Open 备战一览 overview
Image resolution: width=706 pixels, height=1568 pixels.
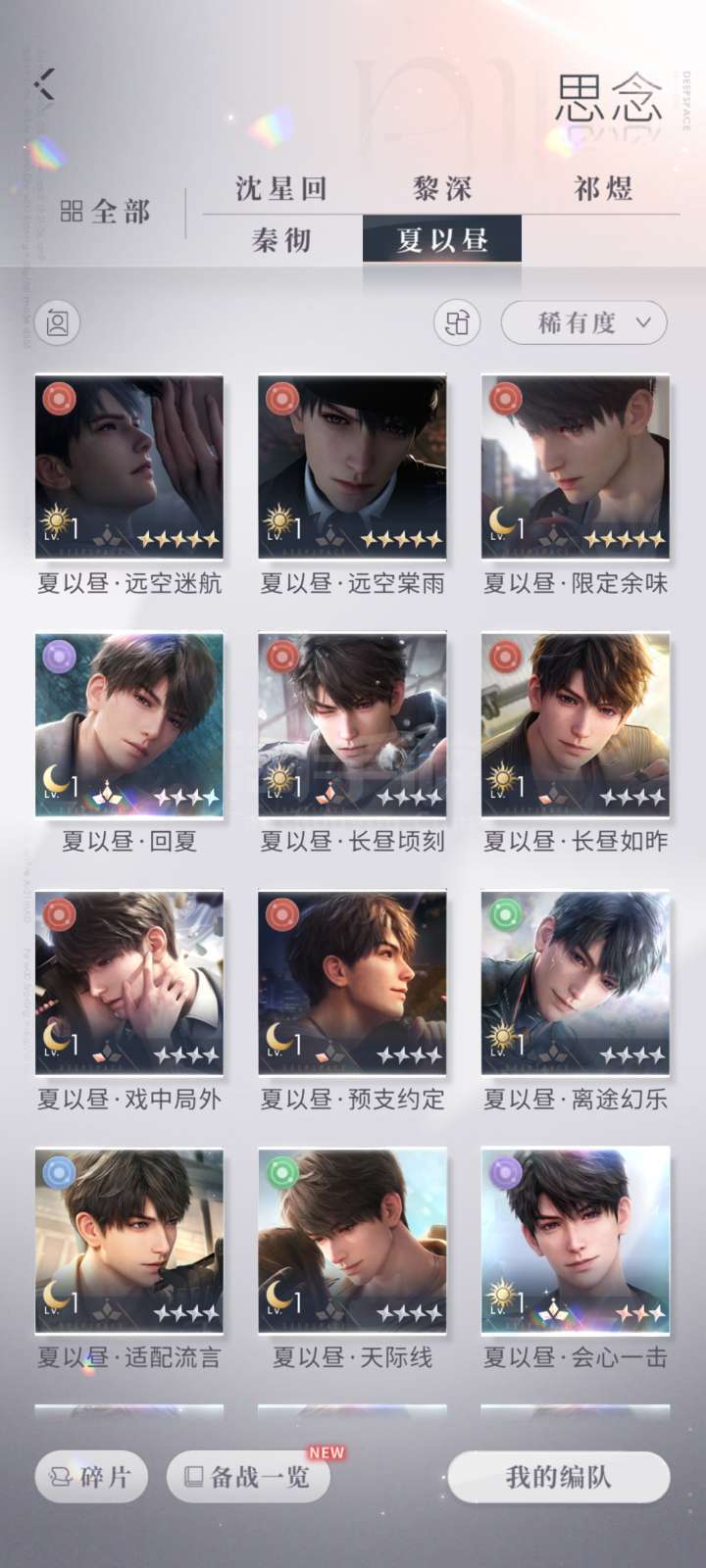coord(248,1477)
